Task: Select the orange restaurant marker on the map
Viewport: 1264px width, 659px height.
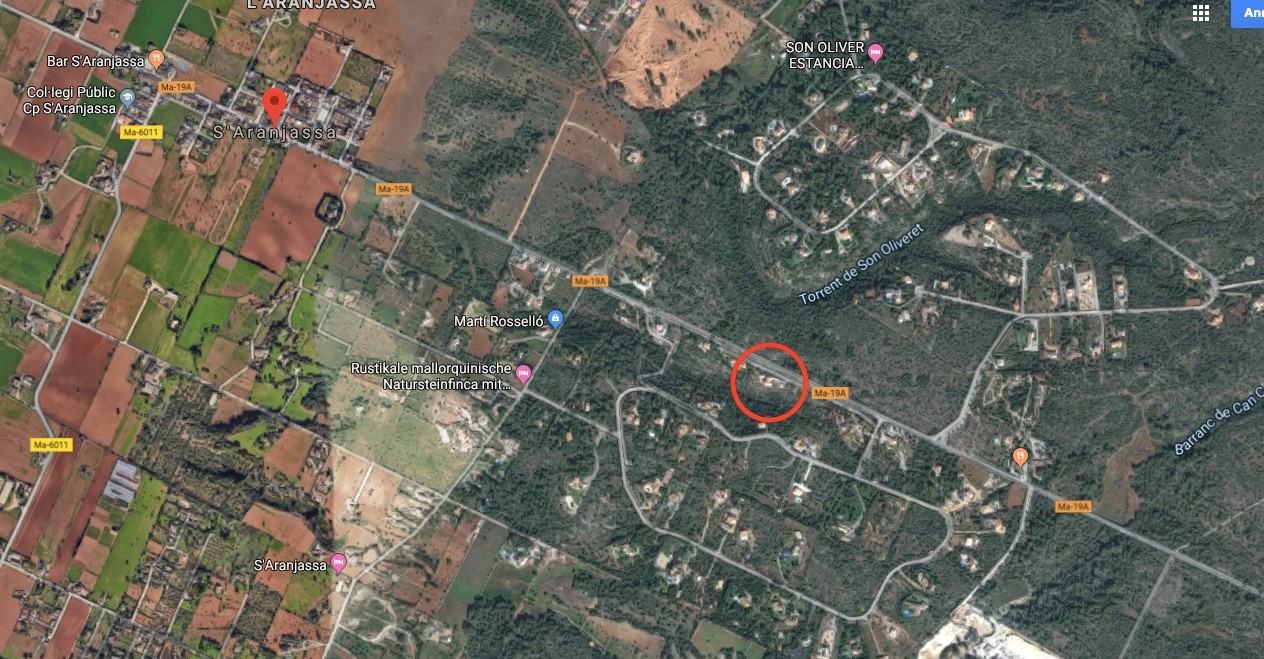Action: coord(1020,457)
